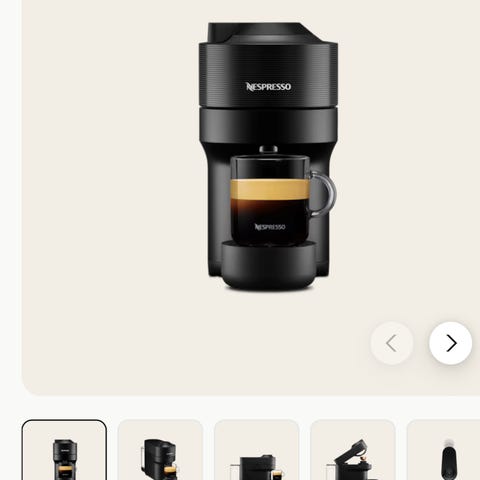Go to the previous product image
Viewport: 480px width, 480px height.
click(x=392, y=343)
